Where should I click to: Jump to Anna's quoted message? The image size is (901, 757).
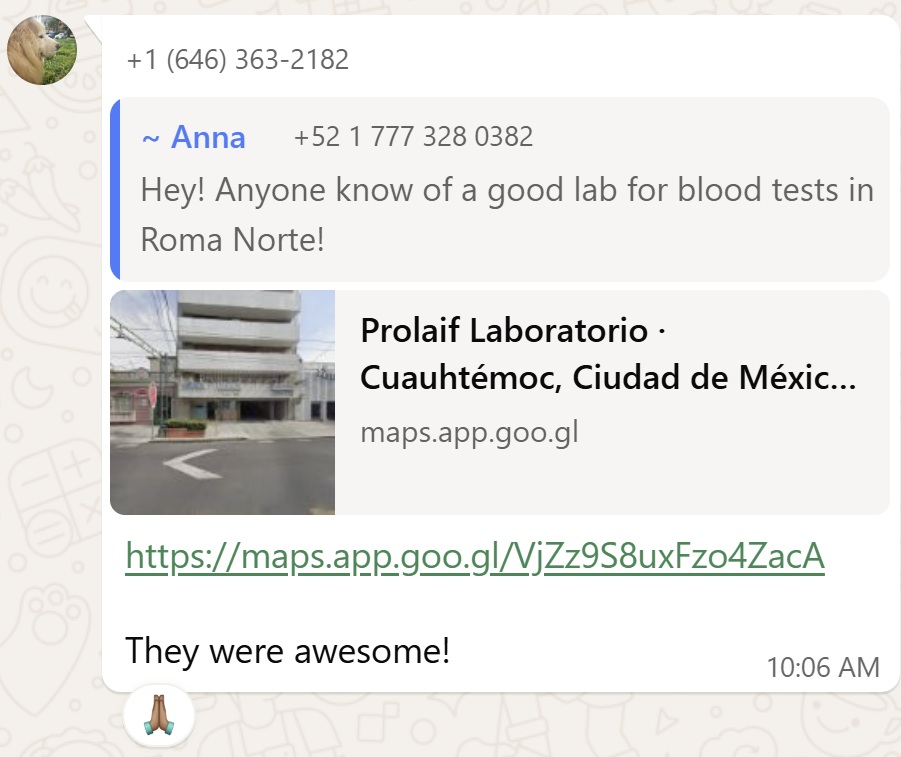(500, 190)
